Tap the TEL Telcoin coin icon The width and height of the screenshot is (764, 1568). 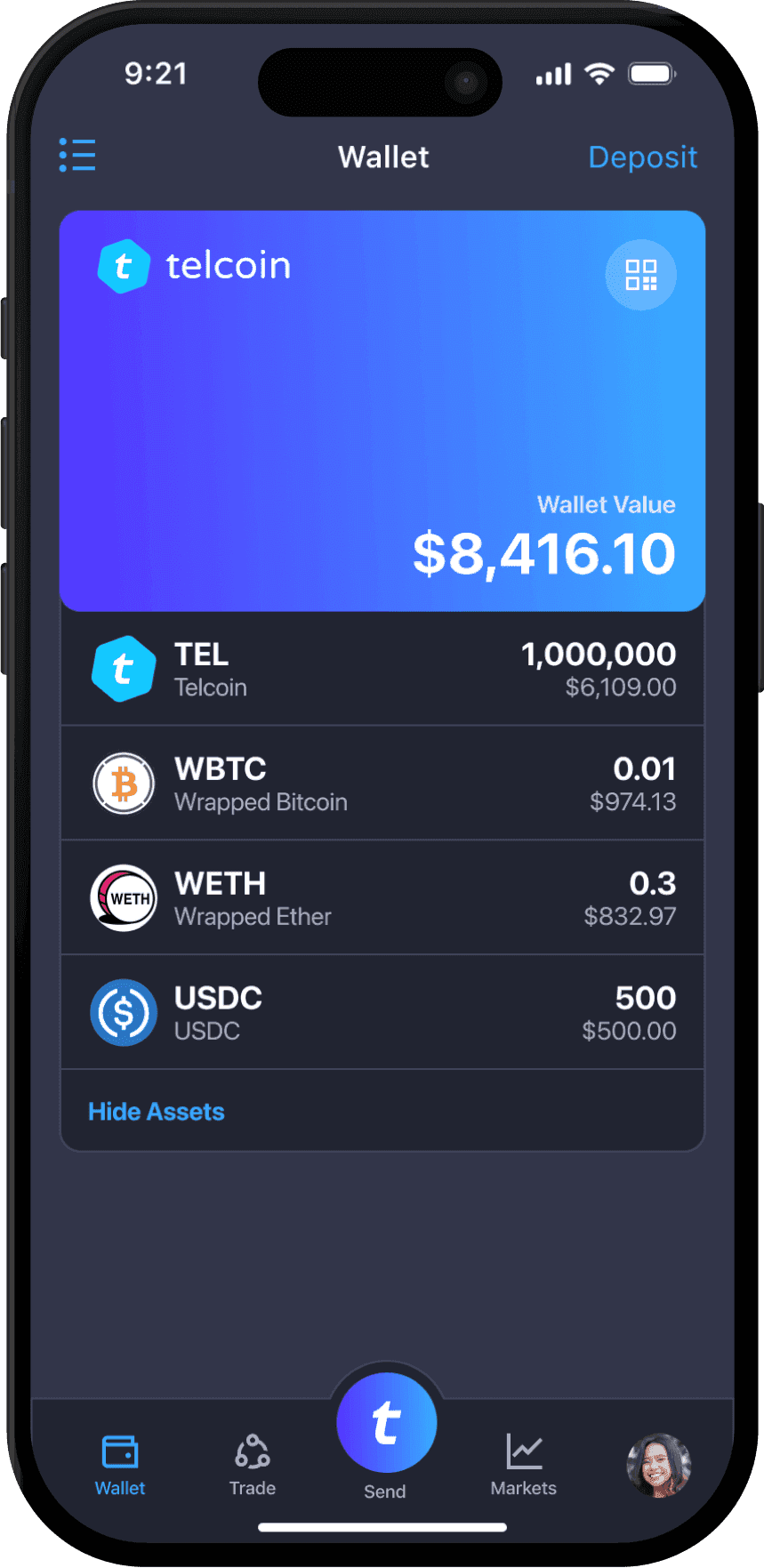pyautogui.click(x=124, y=668)
